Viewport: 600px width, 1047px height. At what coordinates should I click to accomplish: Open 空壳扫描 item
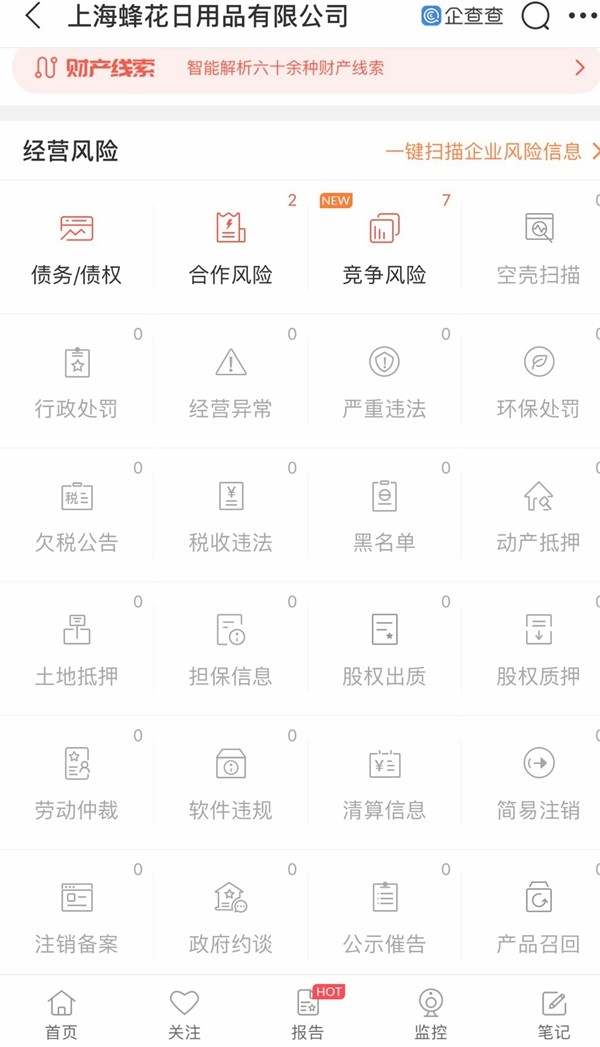[538, 248]
